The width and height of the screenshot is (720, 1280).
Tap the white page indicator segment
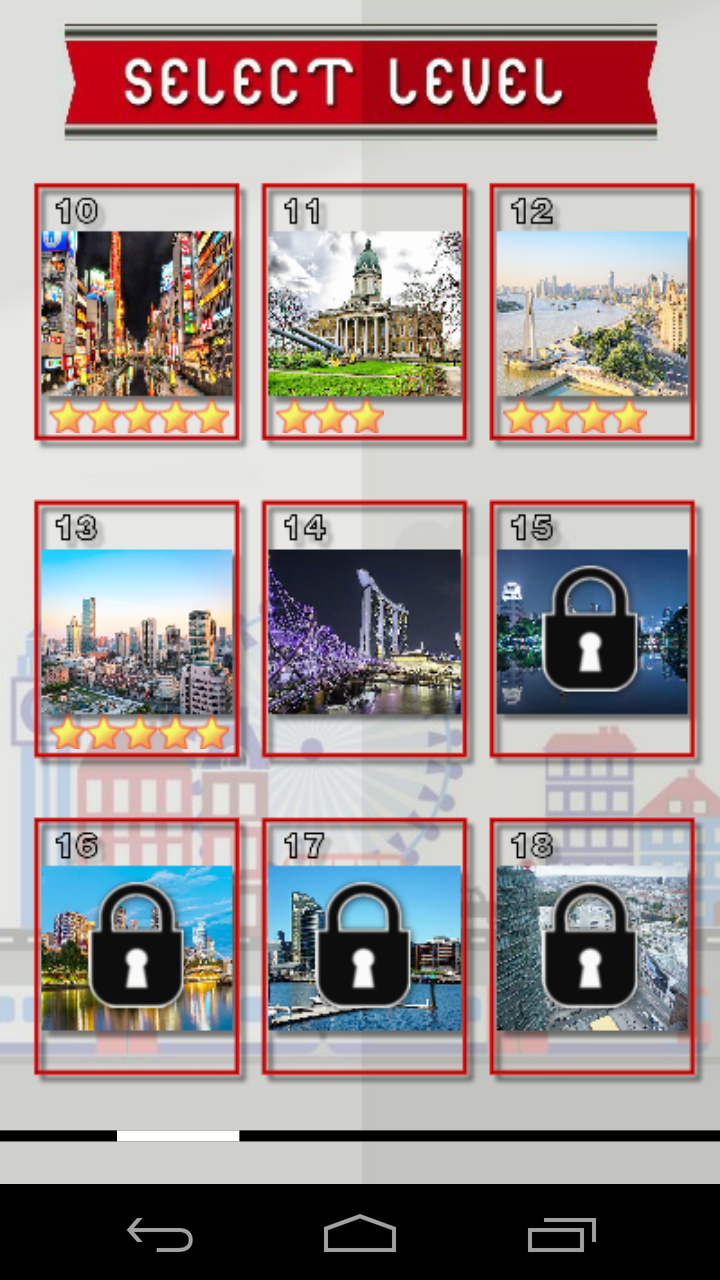click(178, 1136)
